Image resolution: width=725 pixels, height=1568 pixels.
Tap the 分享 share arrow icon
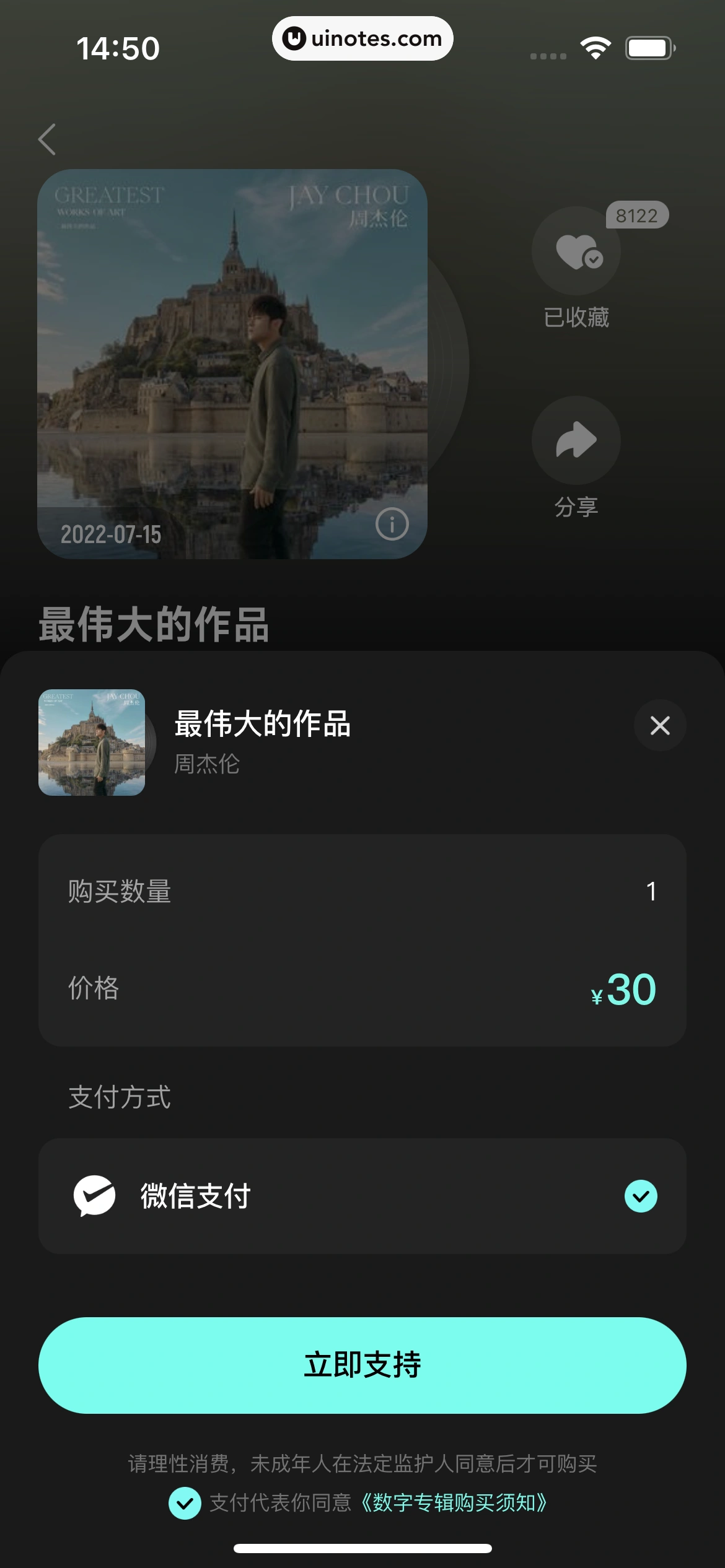tap(576, 440)
